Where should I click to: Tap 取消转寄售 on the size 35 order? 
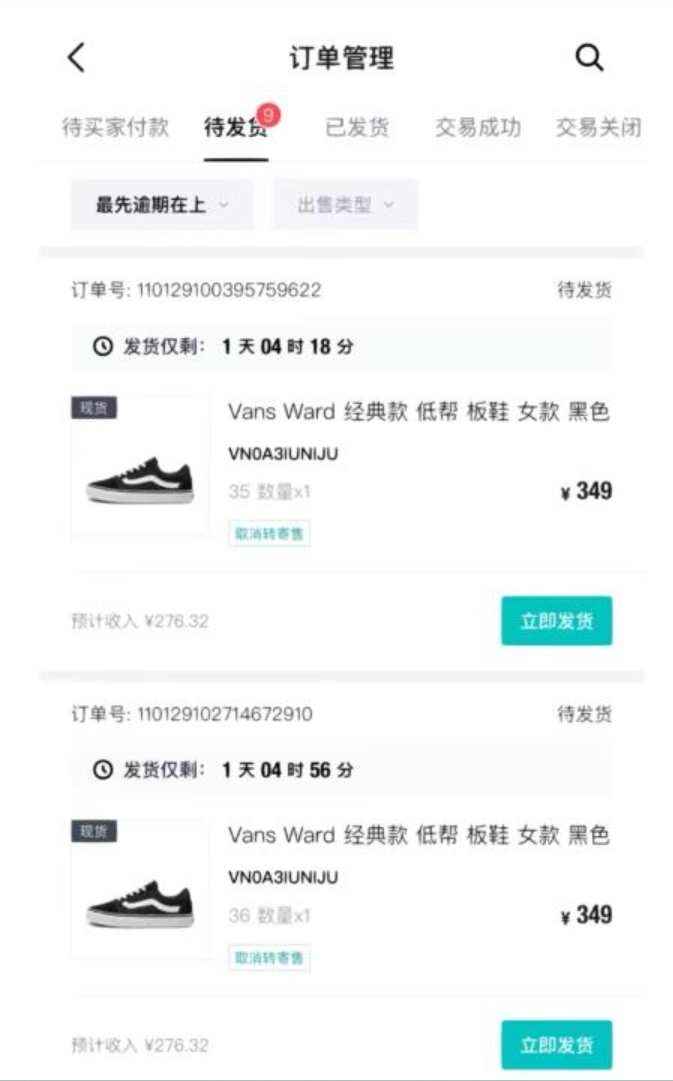[x=269, y=534]
